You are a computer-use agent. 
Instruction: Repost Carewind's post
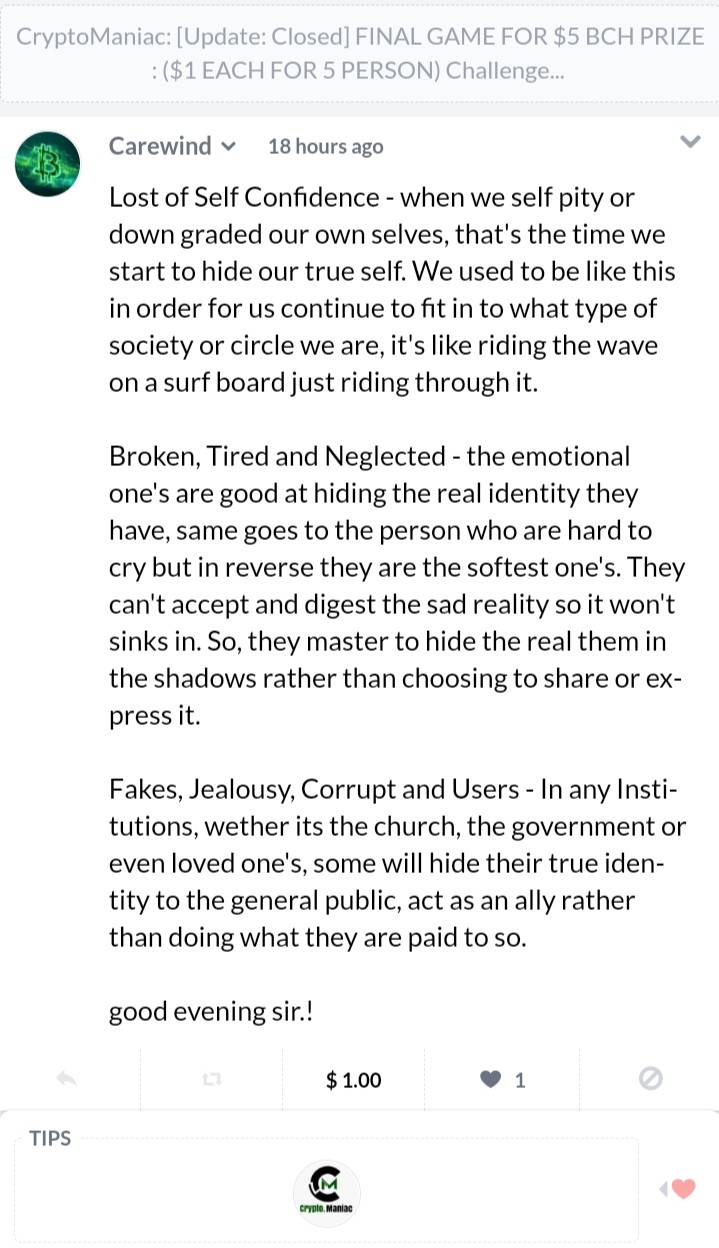click(211, 1079)
